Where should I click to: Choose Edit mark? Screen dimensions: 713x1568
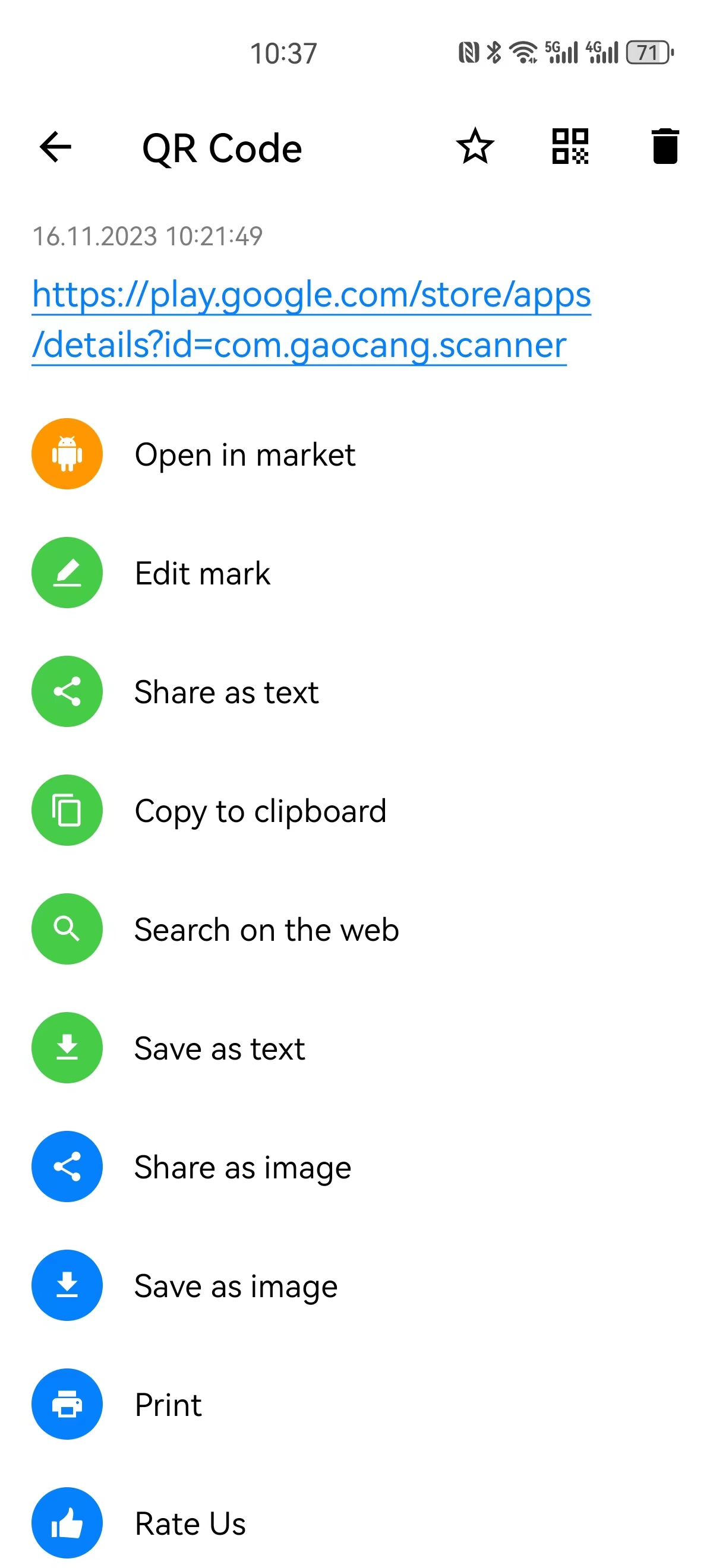tap(202, 573)
